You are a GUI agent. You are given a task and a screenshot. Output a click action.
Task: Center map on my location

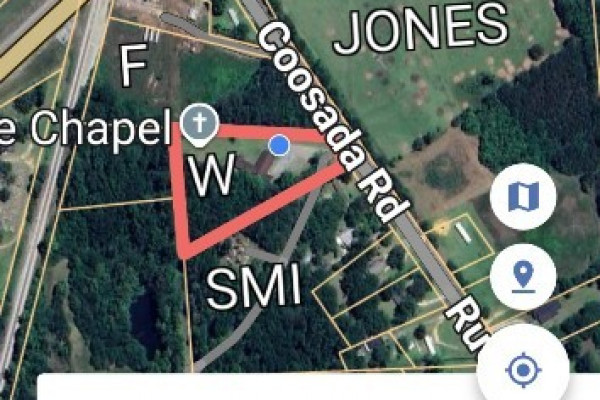pos(523,371)
